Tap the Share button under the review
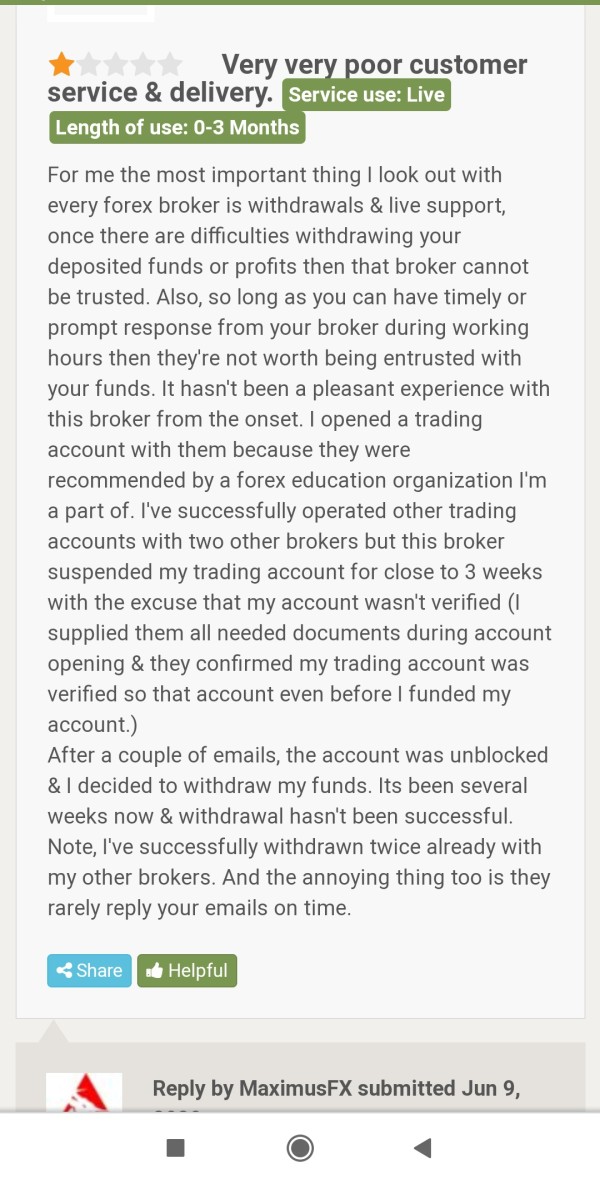Viewport: 600px width, 1184px height. [89, 970]
